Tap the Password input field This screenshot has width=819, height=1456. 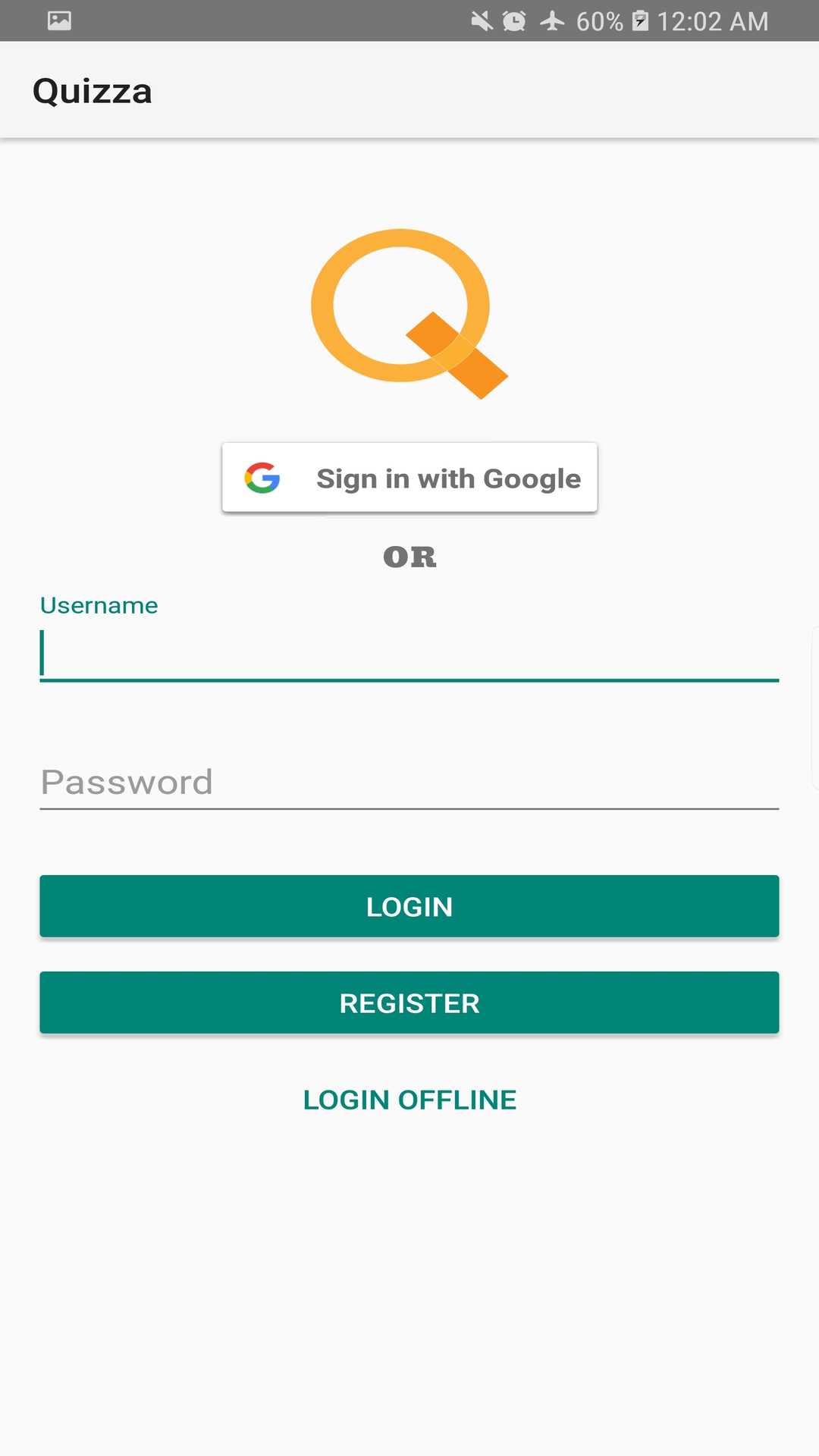click(x=409, y=783)
